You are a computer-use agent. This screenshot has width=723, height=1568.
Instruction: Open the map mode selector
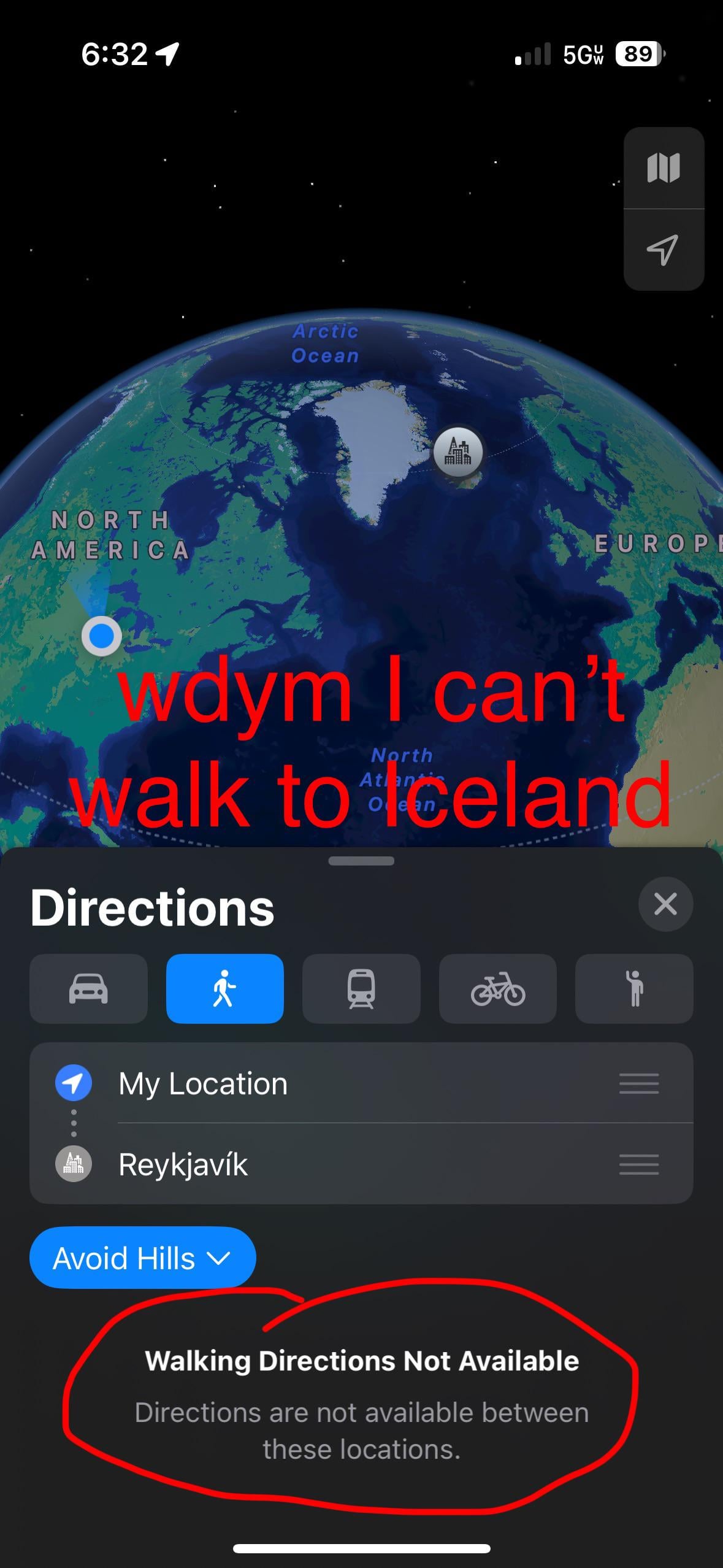664,168
